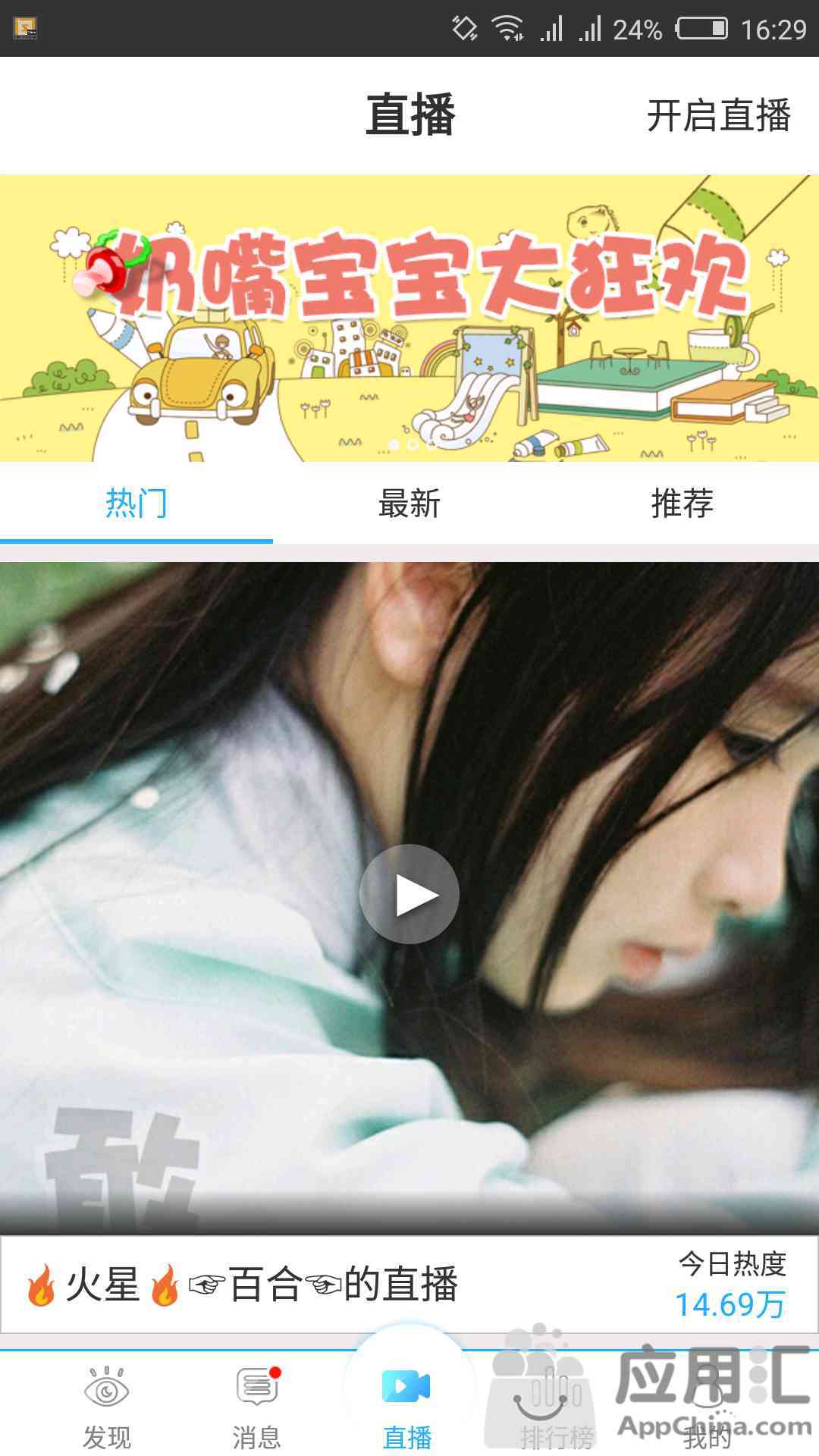Play the 百合 live stream video

[409, 894]
